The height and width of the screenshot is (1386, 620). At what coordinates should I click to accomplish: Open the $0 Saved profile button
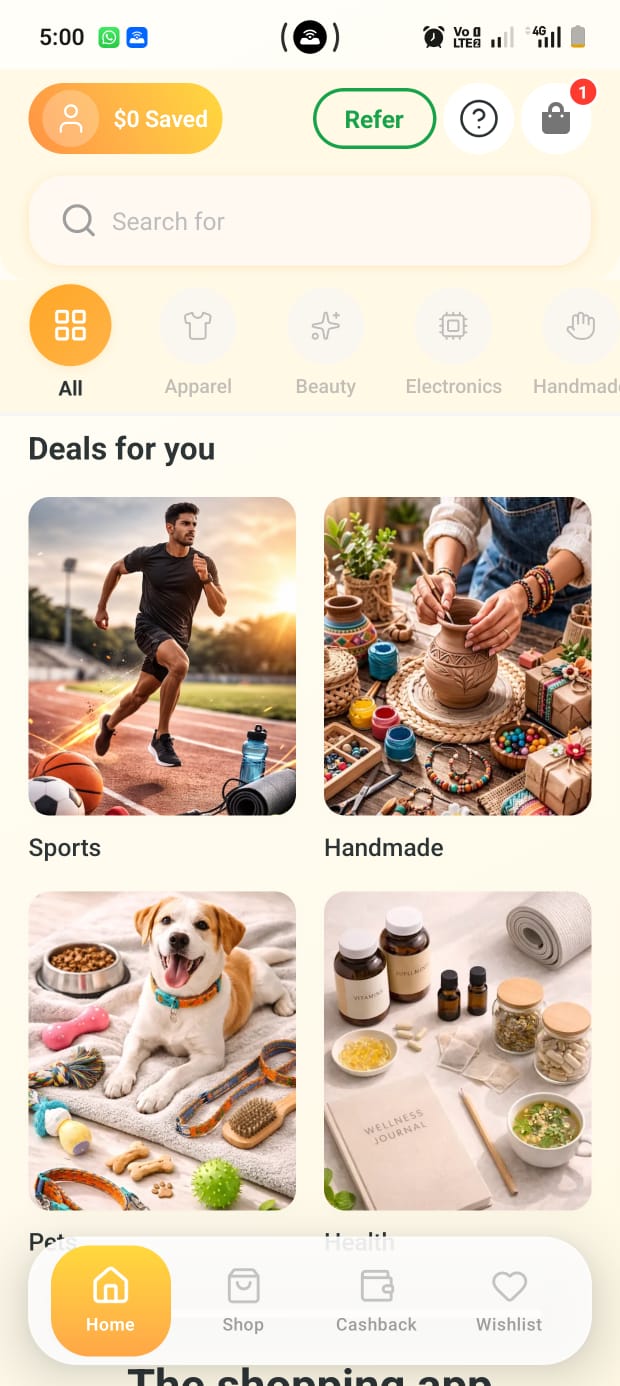tap(125, 119)
